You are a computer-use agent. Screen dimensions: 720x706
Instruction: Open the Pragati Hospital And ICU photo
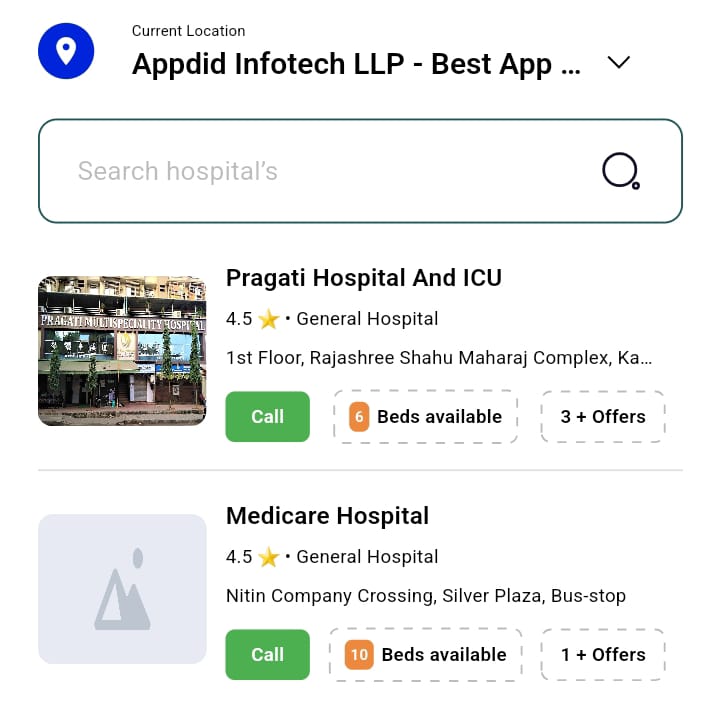tap(122, 351)
